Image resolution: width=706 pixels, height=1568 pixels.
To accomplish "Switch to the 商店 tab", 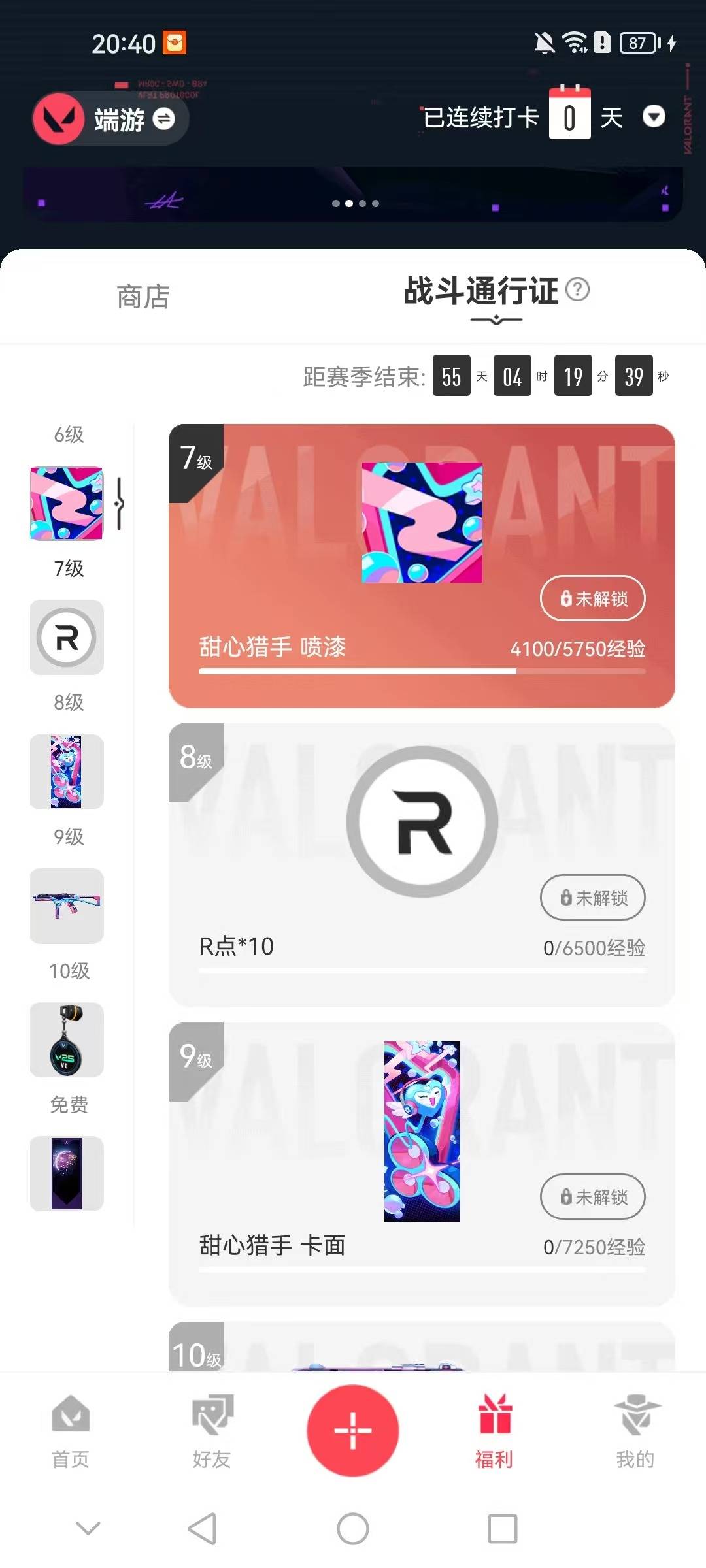I will coord(142,296).
